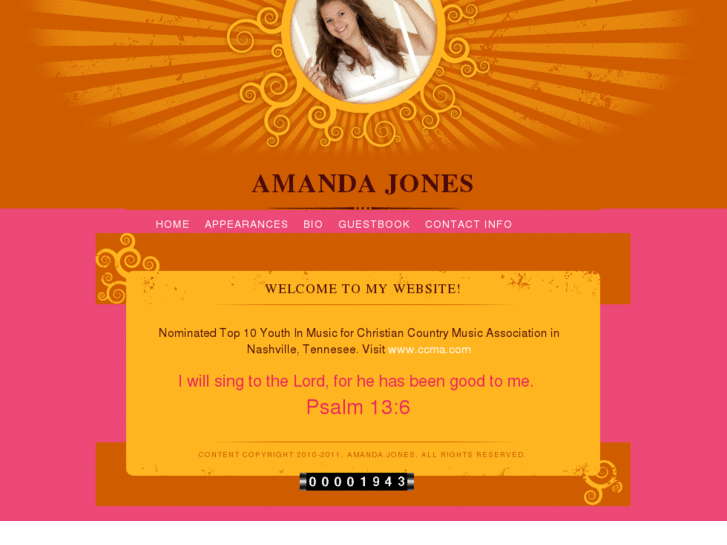Follow the www.ccma.com link

[429, 350]
